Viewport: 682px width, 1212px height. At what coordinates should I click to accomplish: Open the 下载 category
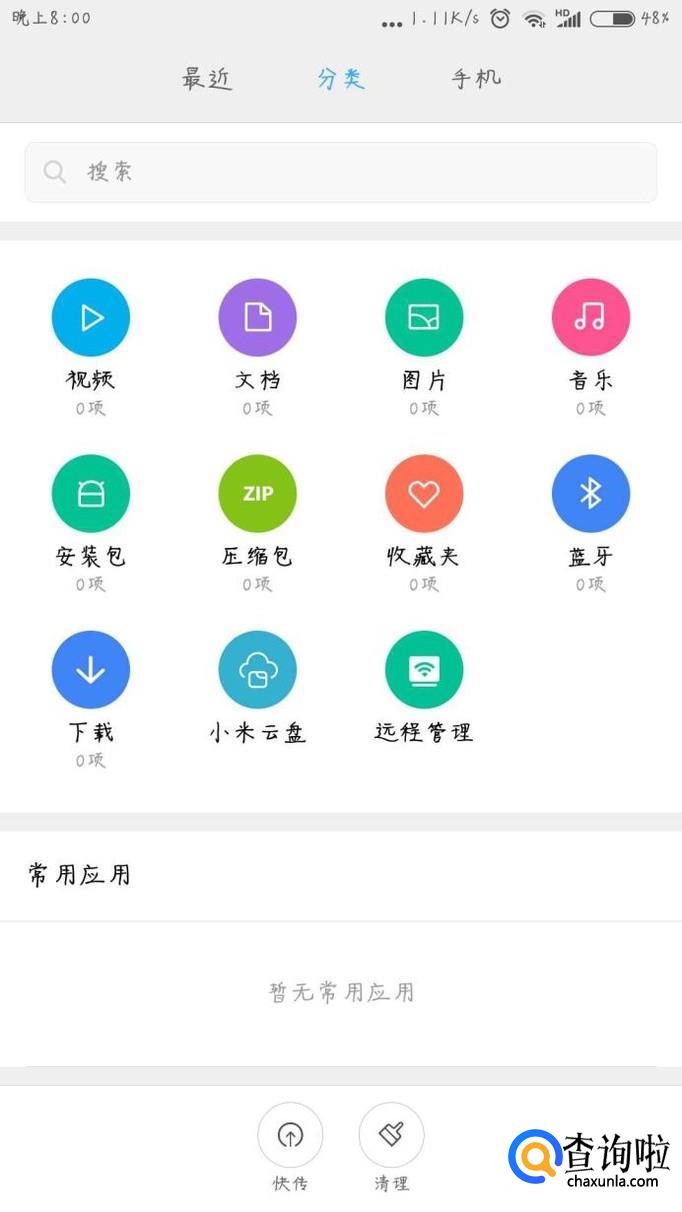[x=91, y=670]
